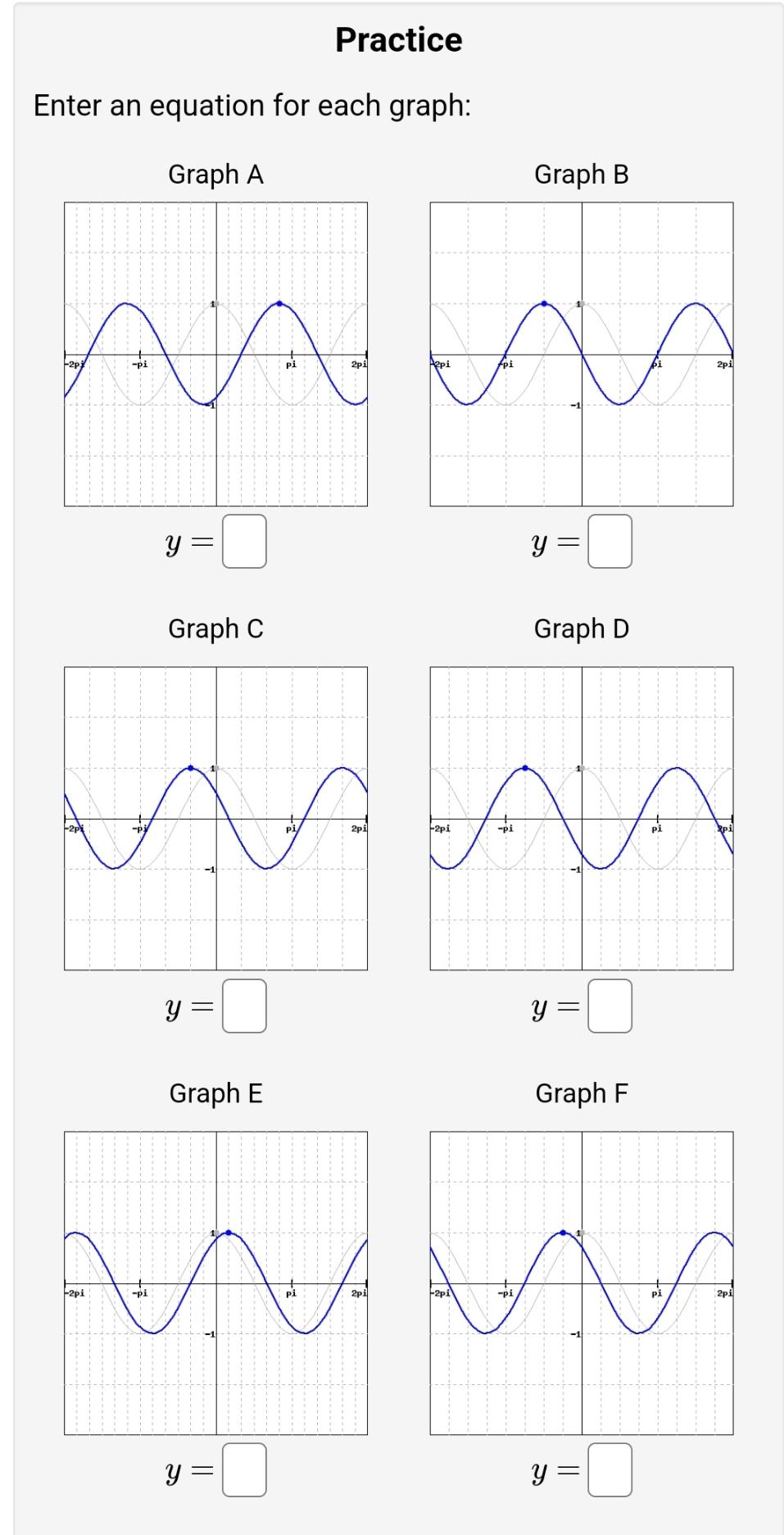Viewport: 784px width, 1535px height.
Task: Select Graph D's blue maximum point
Action: coord(524,767)
